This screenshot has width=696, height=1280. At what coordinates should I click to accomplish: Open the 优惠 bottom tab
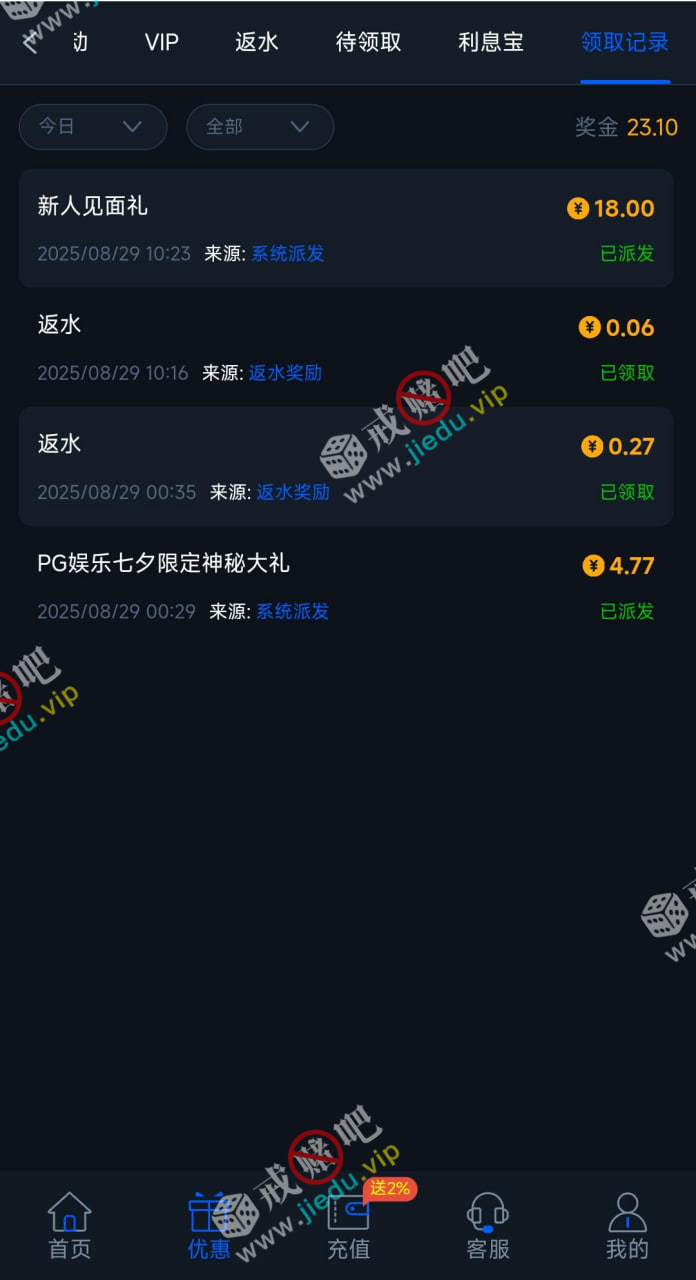click(209, 1226)
